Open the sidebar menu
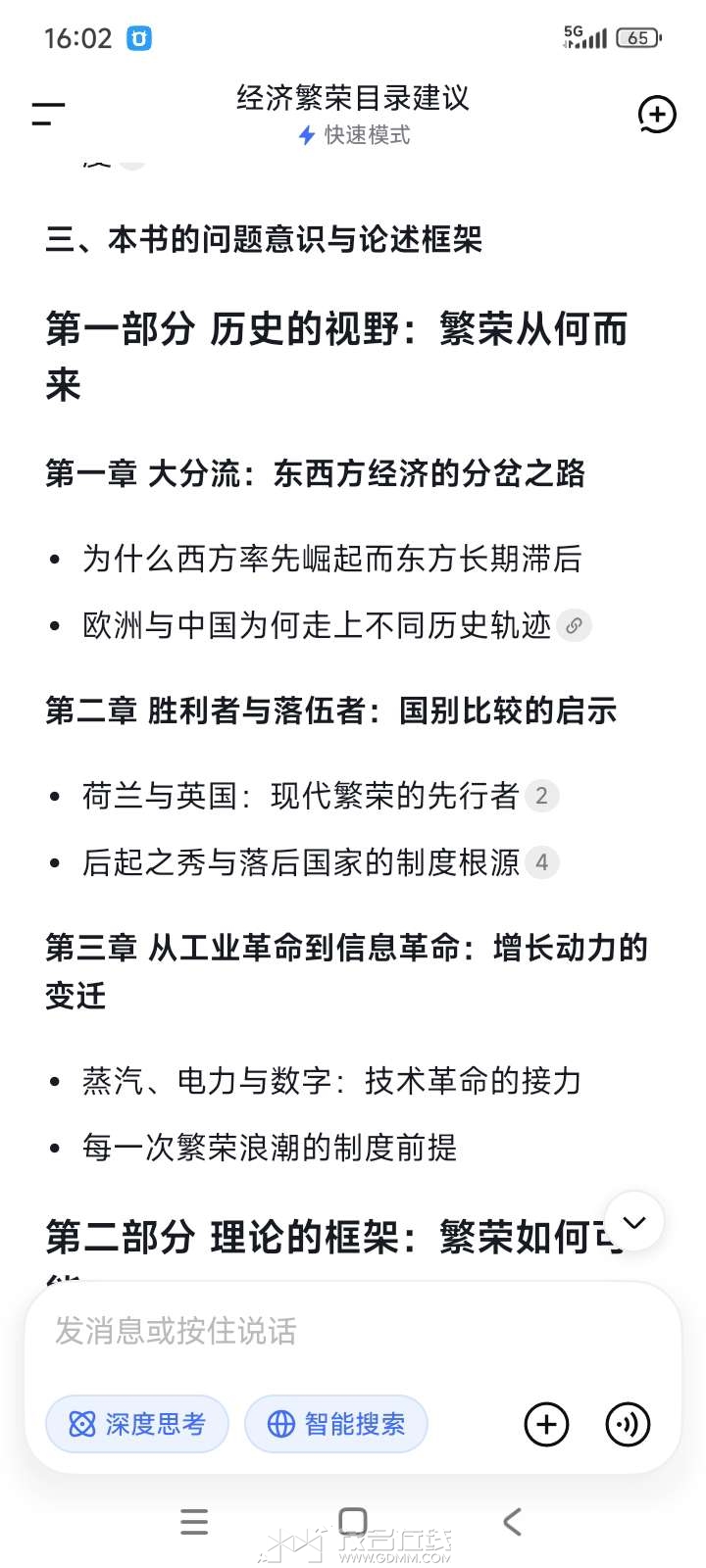The height and width of the screenshot is (1568, 706). coord(48,114)
